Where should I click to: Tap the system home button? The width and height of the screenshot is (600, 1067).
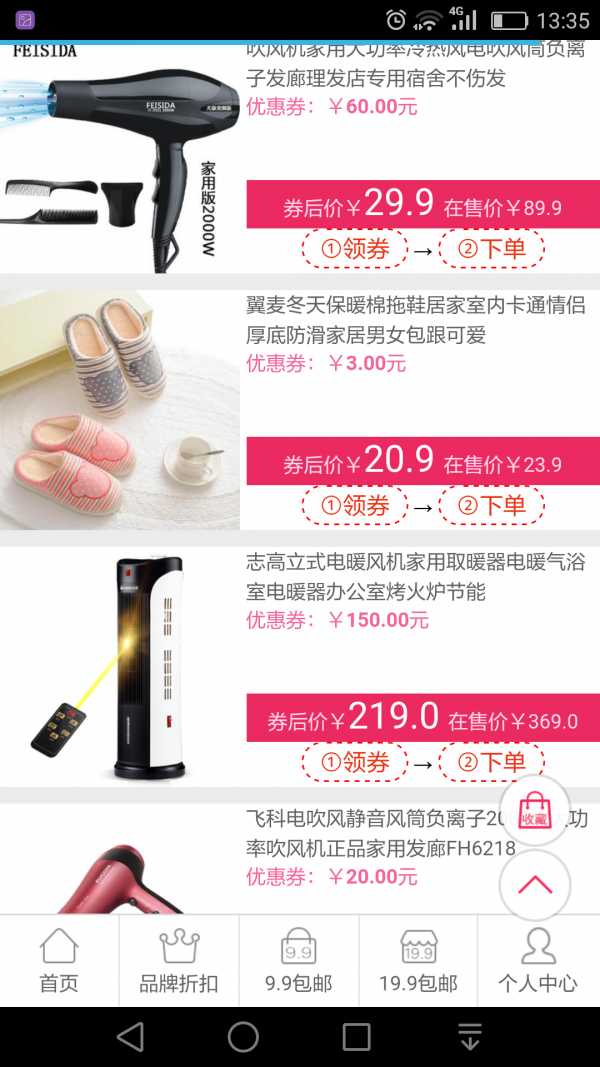point(243,1037)
